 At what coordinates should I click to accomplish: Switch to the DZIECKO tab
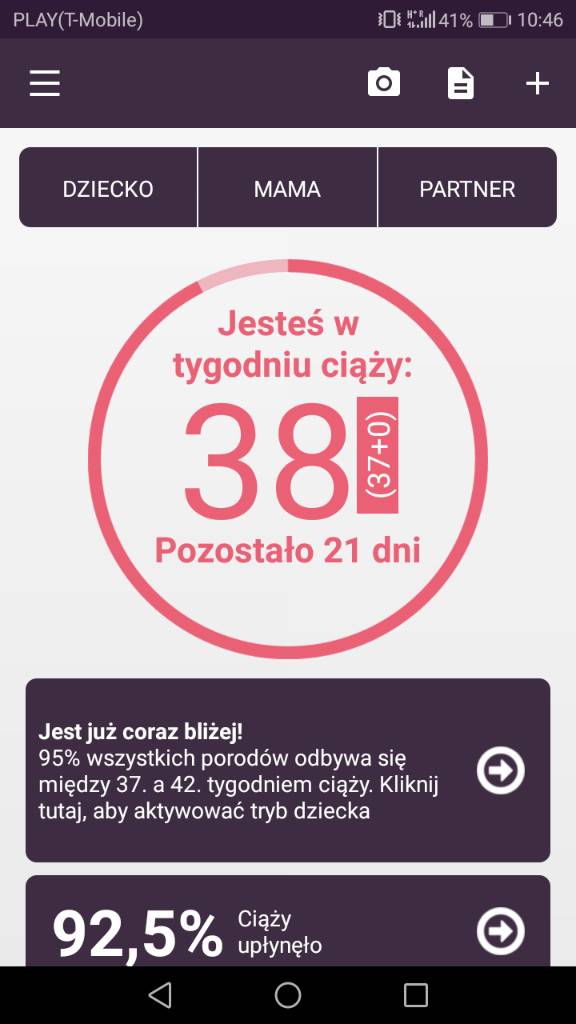[x=108, y=187]
